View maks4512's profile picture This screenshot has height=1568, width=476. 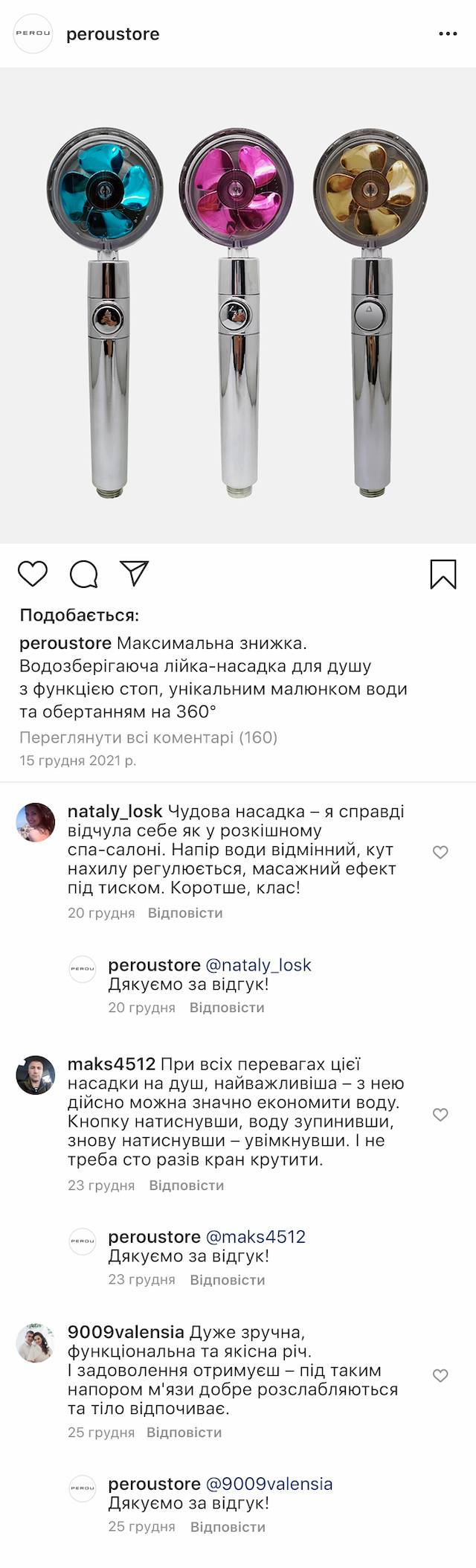36,1075
